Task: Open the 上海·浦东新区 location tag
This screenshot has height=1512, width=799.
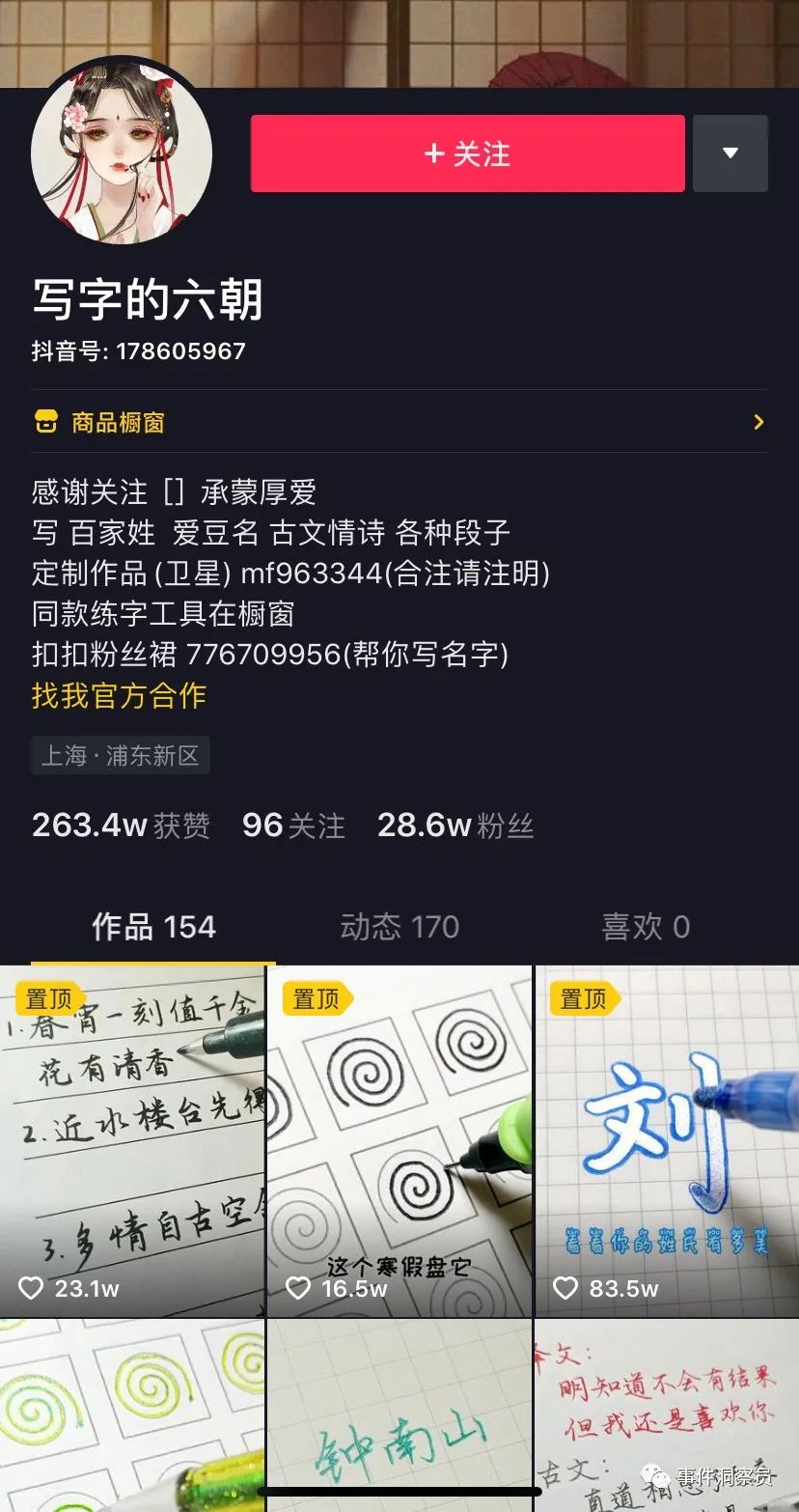Action: [x=119, y=755]
